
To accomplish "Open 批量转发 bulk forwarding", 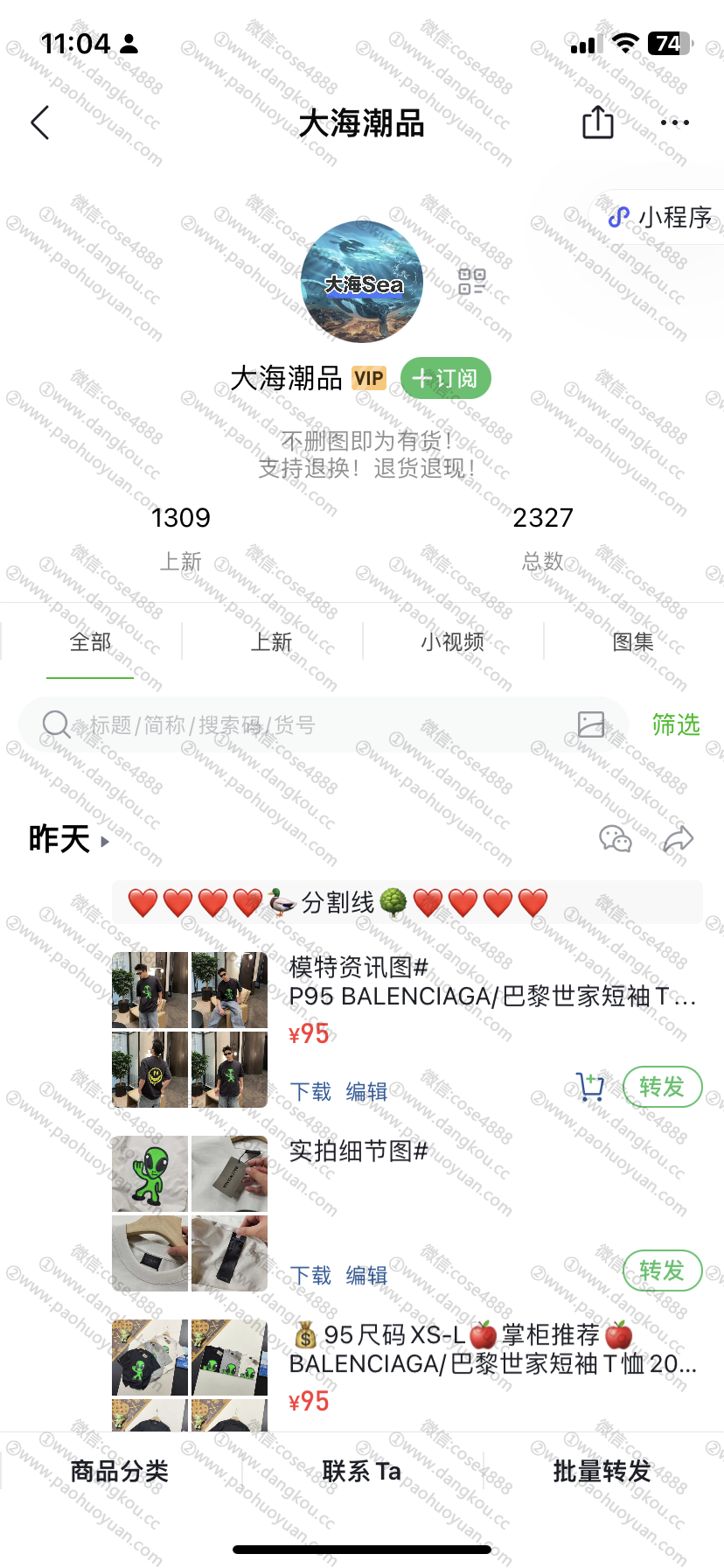I will pyautogui.click(x=602, y=1471).
